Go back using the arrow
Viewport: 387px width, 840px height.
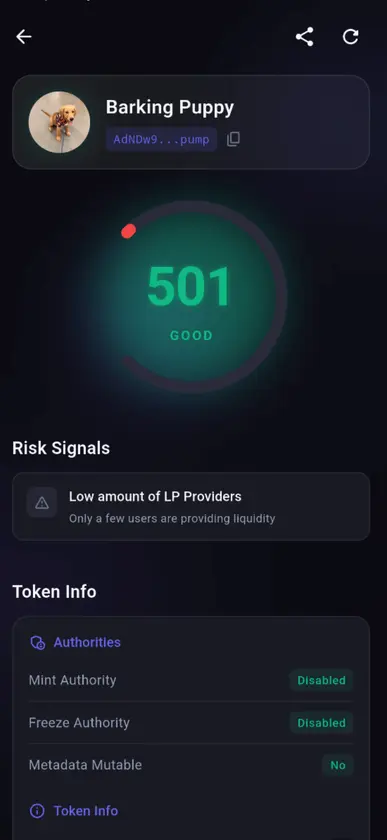point(24,36)
